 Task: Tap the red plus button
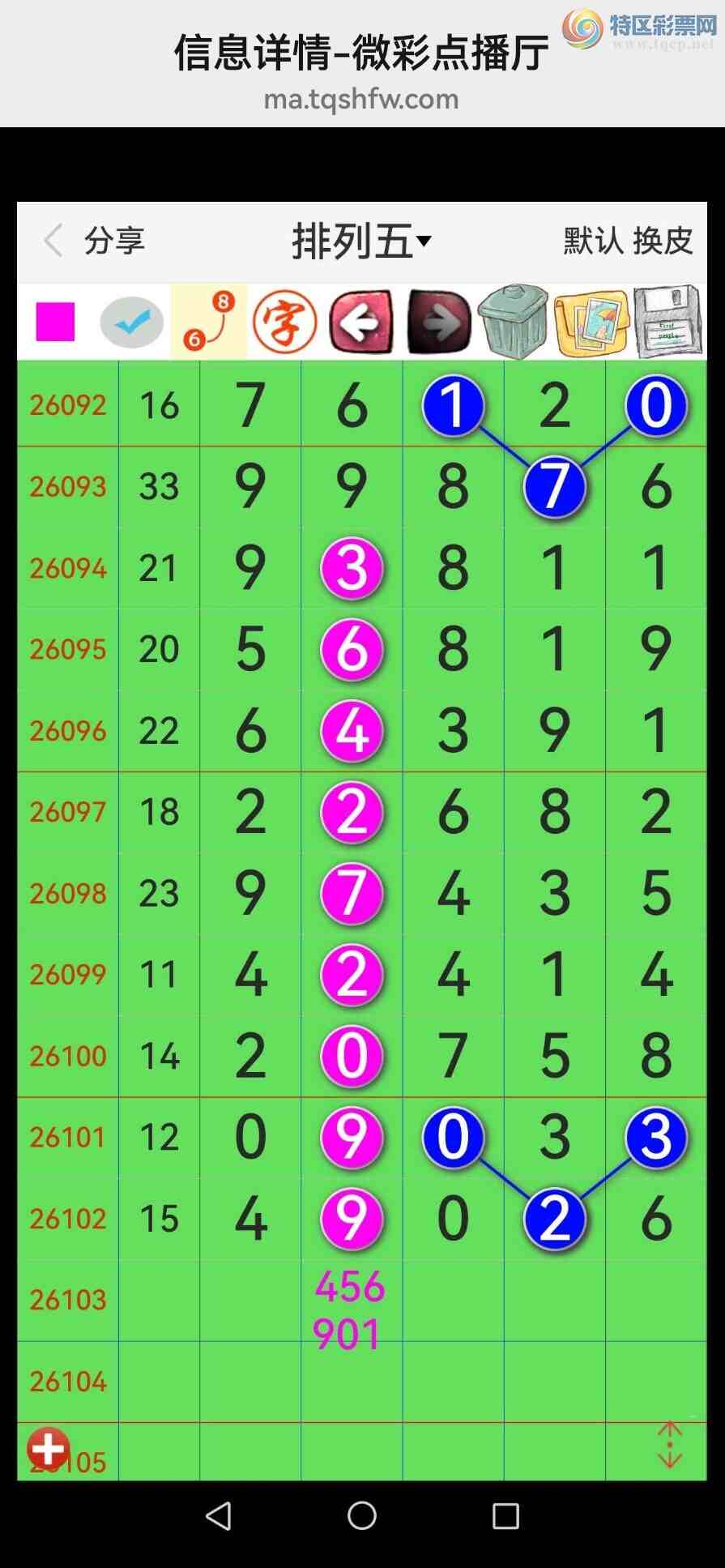49,1448
